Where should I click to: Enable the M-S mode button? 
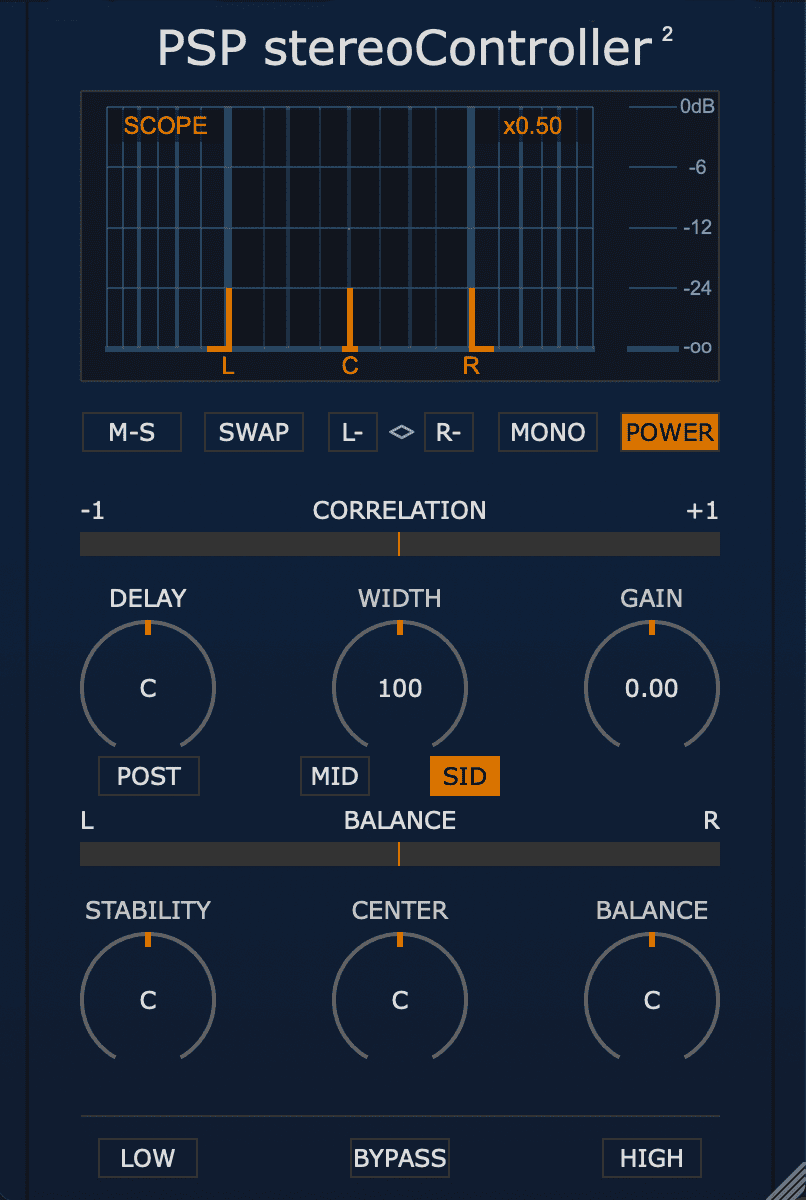point(132,433)
